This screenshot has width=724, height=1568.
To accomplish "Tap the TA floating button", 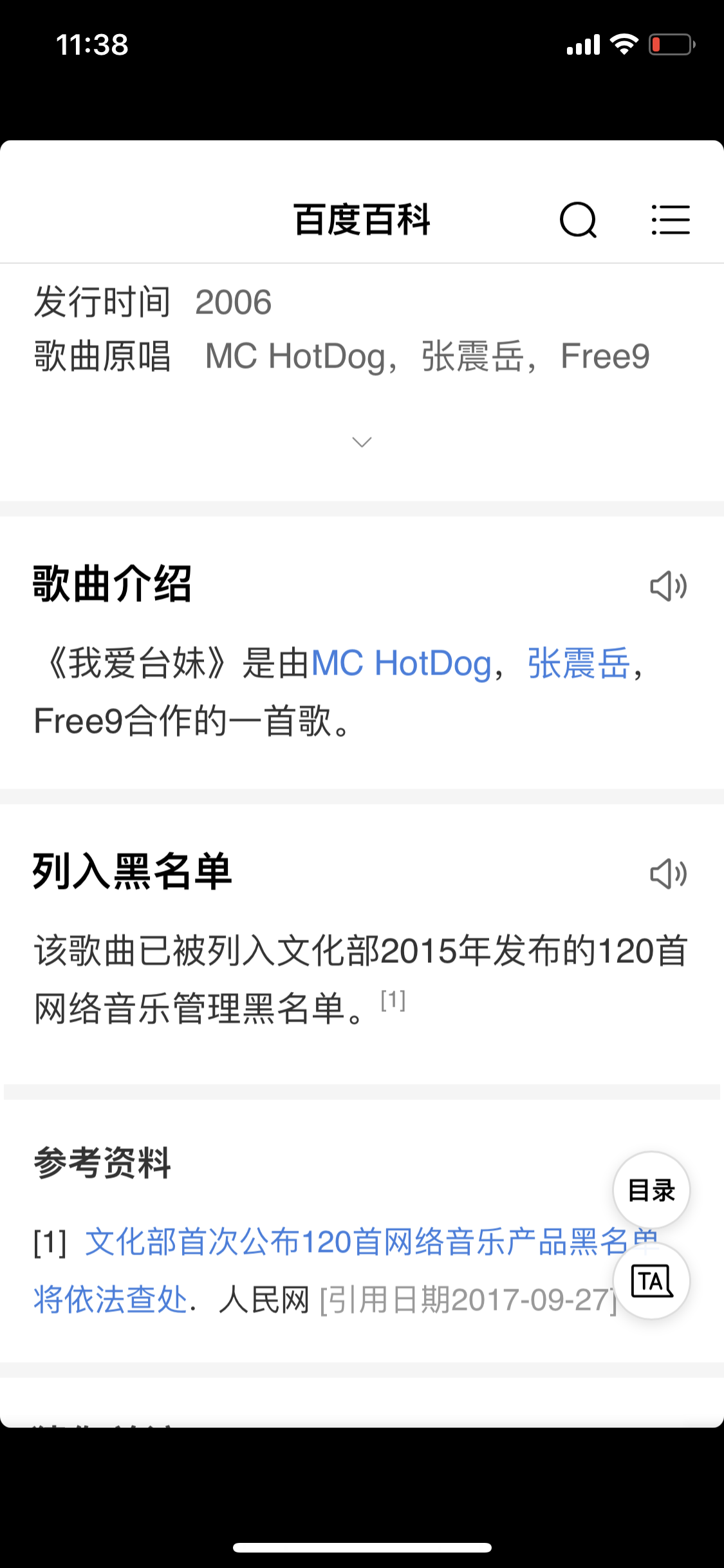I will click(651, 1282).
